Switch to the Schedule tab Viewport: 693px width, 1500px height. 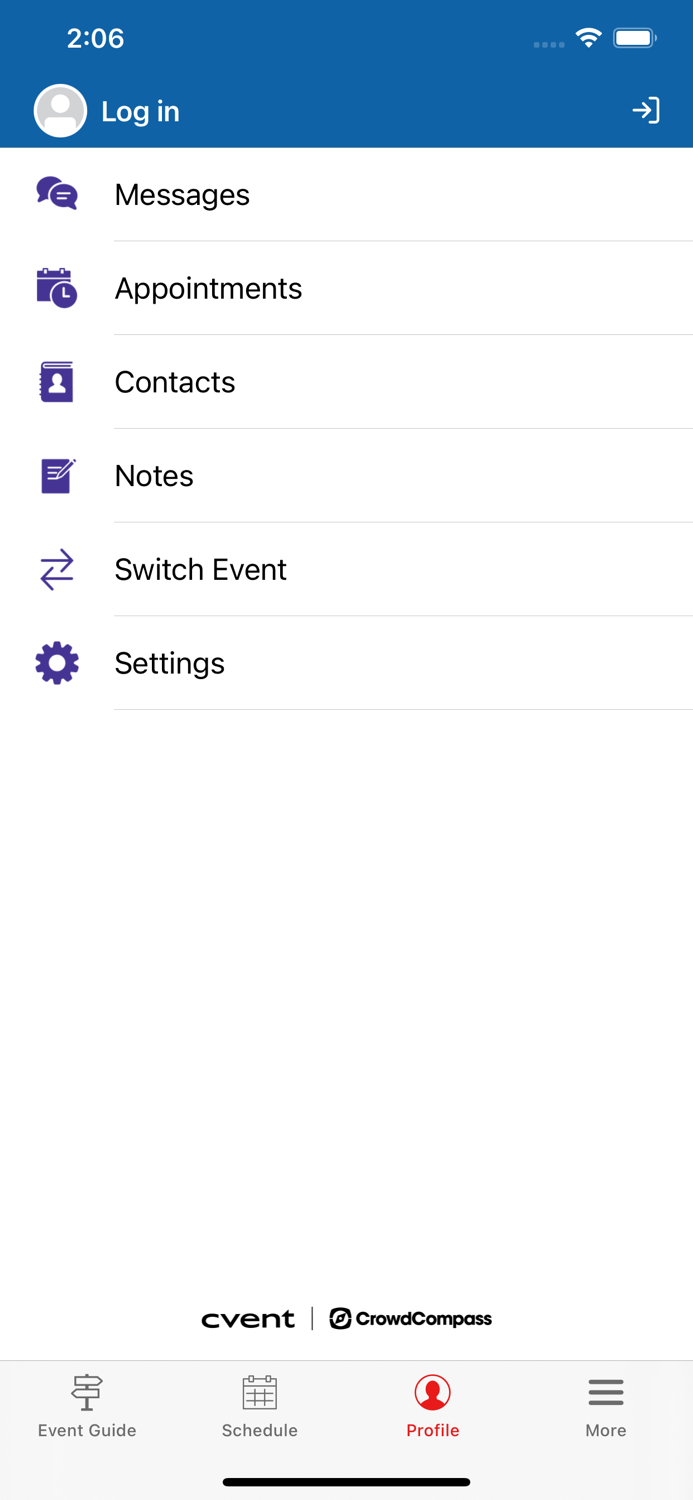(x=260, y=1406)
